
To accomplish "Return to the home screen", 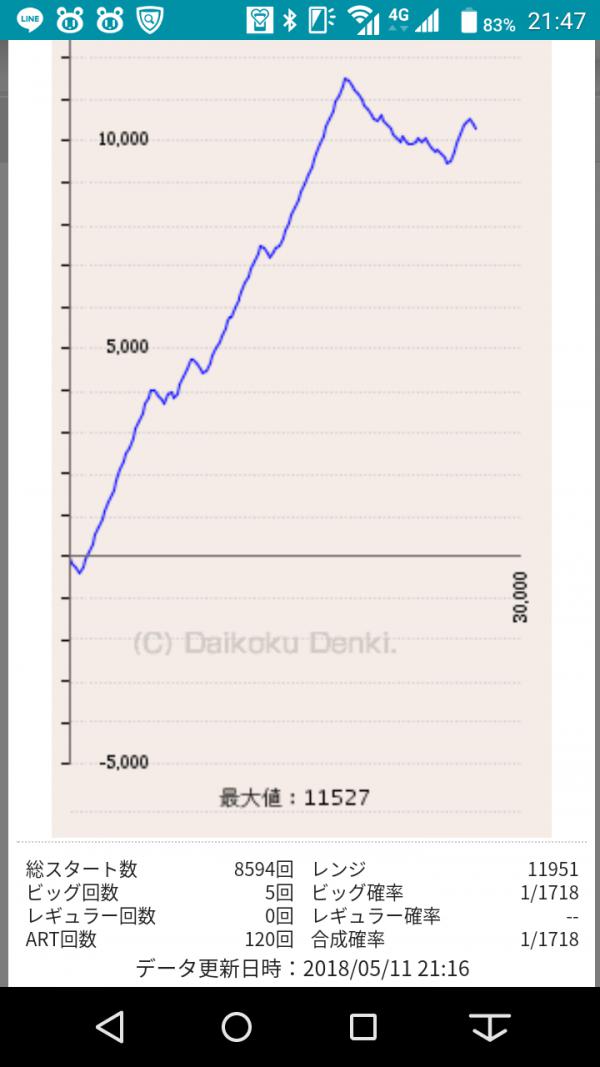I will point(237,1026).
